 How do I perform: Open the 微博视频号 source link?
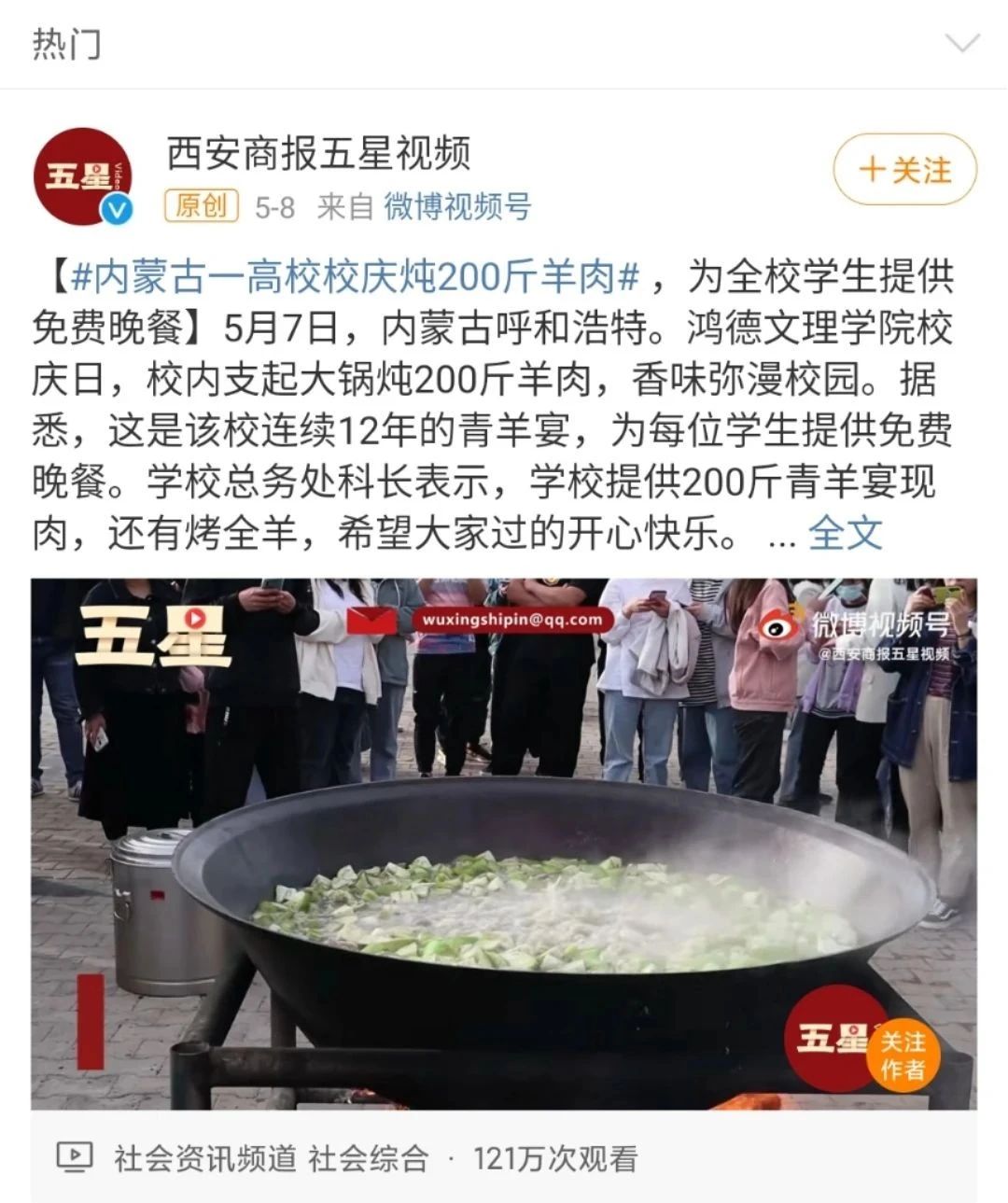pos(457,206)
